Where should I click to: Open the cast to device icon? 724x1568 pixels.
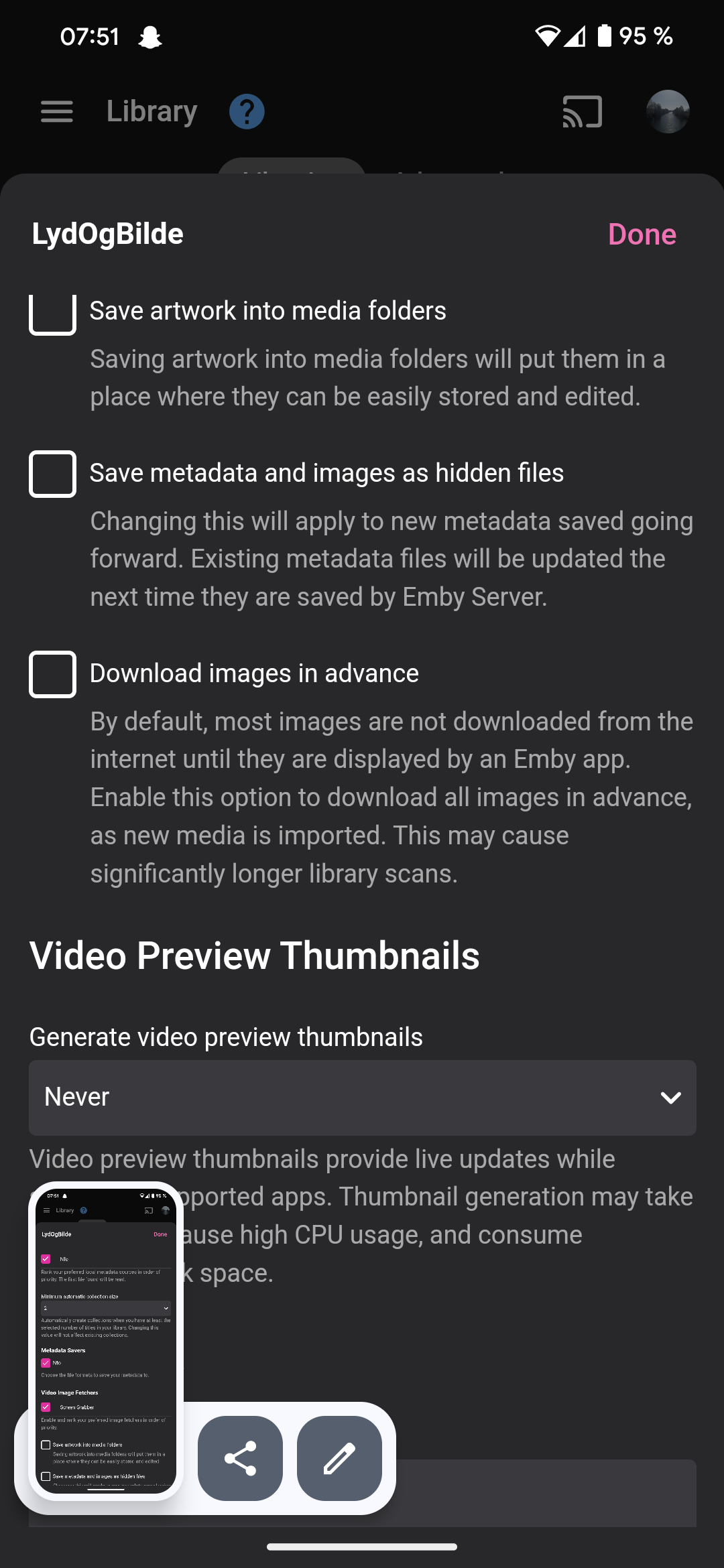pos(582,111)
